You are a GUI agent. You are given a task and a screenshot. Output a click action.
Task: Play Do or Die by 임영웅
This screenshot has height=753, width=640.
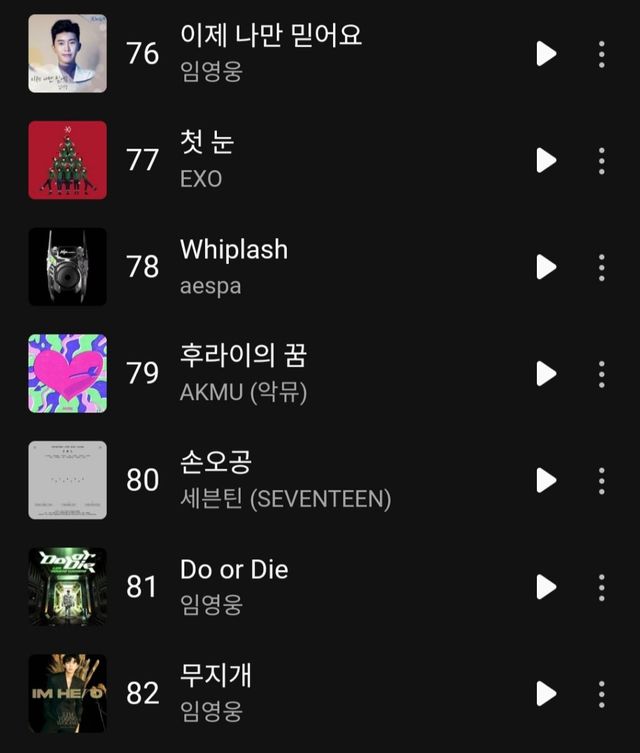(x=546, y=587)
